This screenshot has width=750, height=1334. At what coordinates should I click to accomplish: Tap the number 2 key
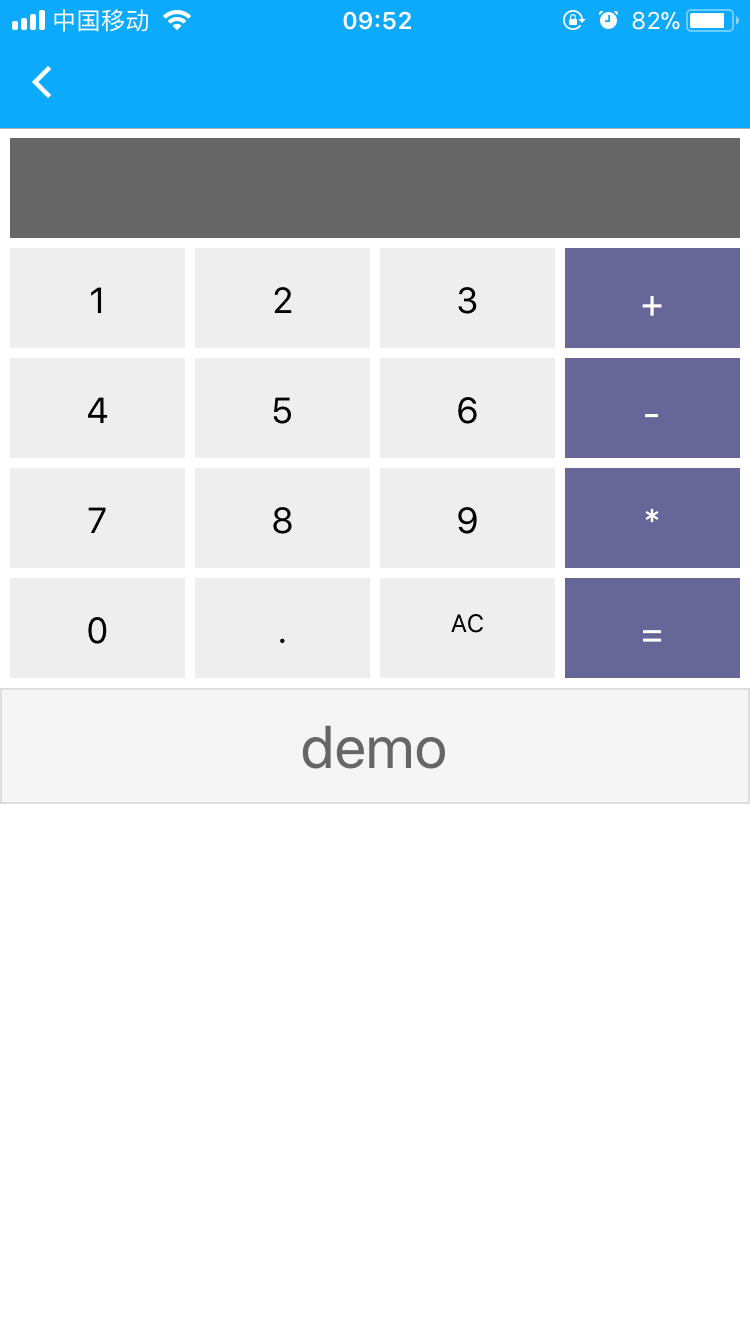pos(282,298)
